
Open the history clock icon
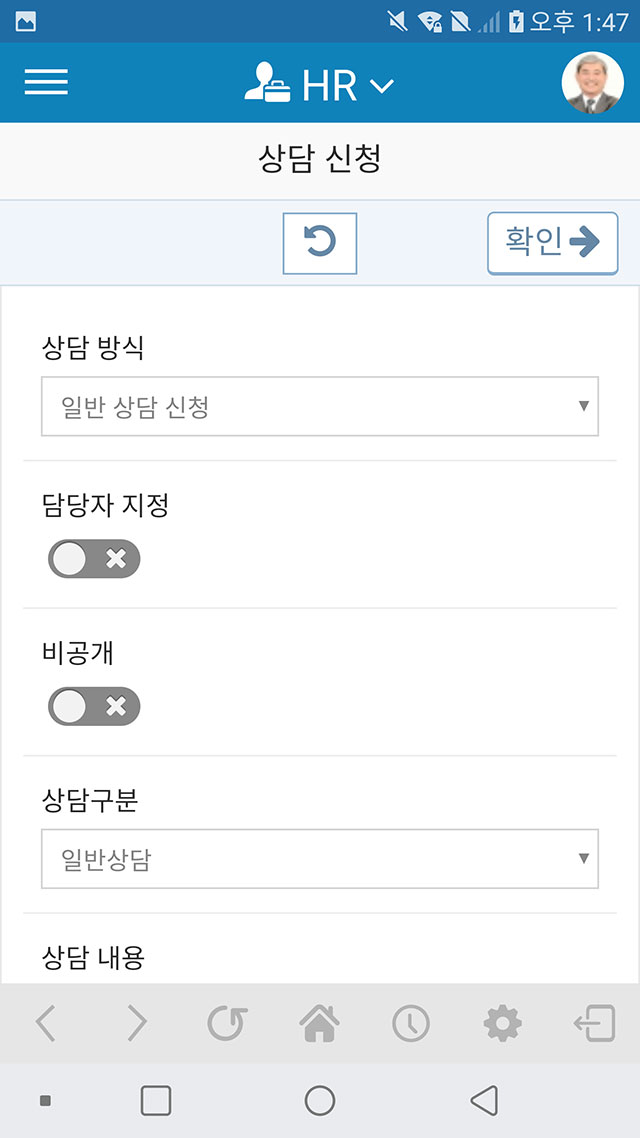pyautogui.click(x=411, y=1023)
